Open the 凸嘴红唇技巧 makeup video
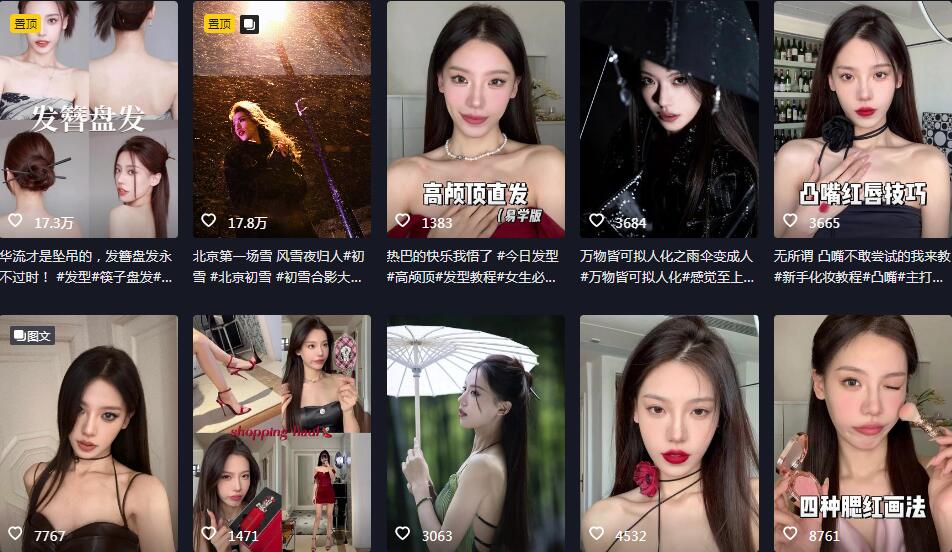Viewport: 952px width, 552px height. pyautogui.click(x=862, y=118)
